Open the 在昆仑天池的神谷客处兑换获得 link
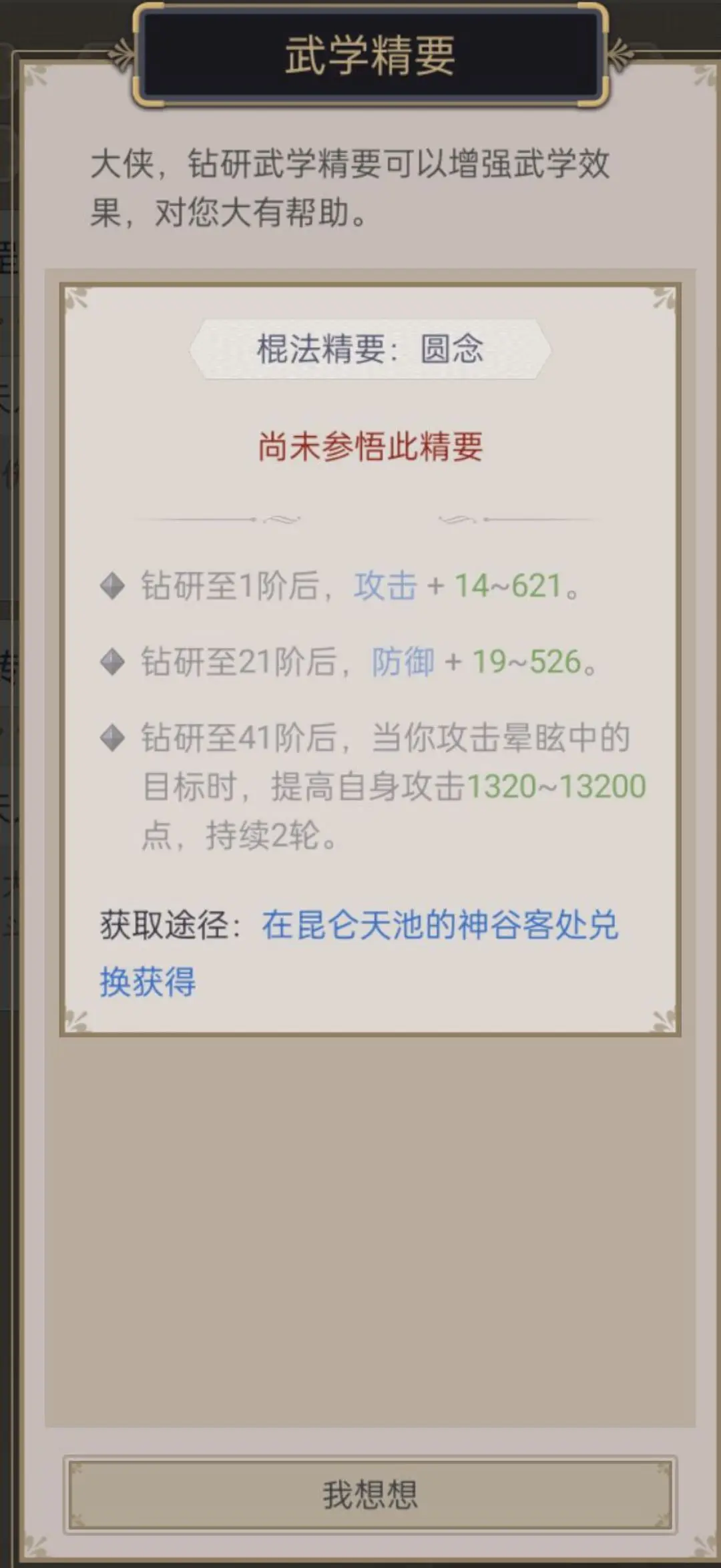 [x=439, y=926]
